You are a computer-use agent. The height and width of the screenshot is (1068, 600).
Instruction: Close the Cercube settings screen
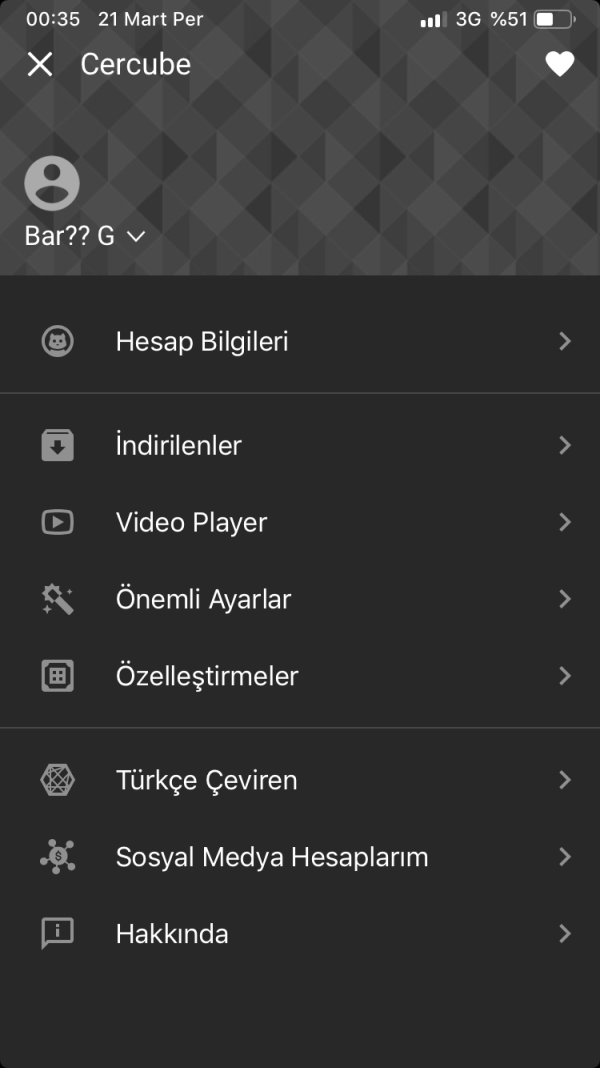(x=40, y=65)
